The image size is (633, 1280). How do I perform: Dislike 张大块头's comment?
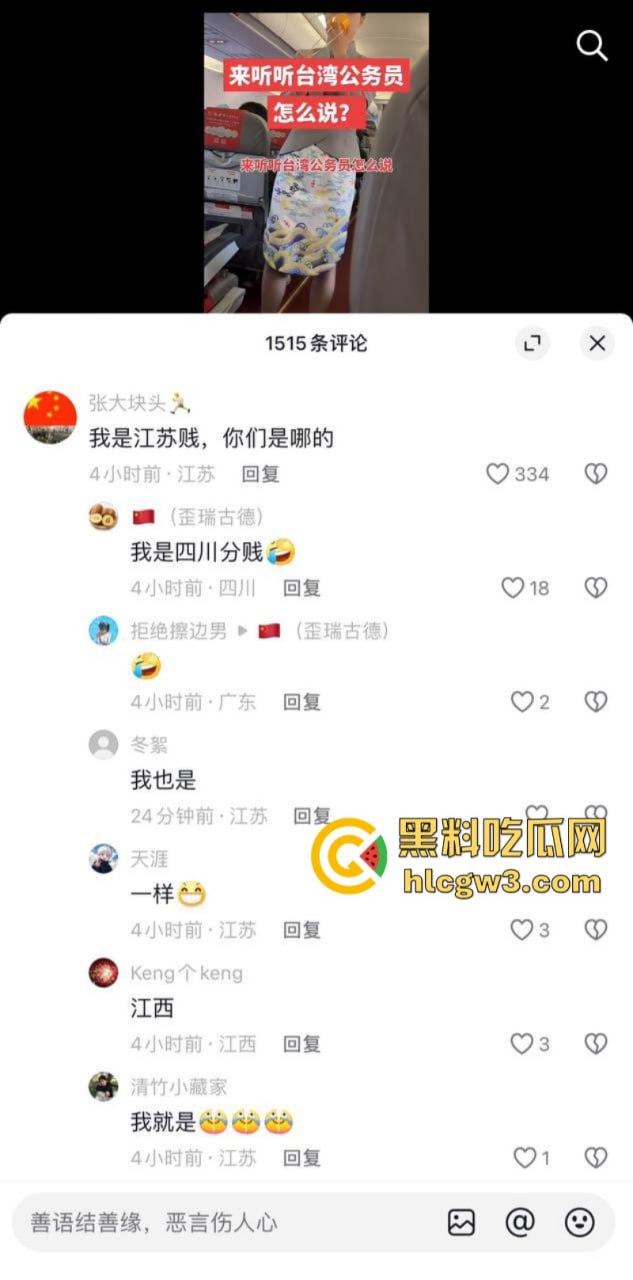point(596,474)
